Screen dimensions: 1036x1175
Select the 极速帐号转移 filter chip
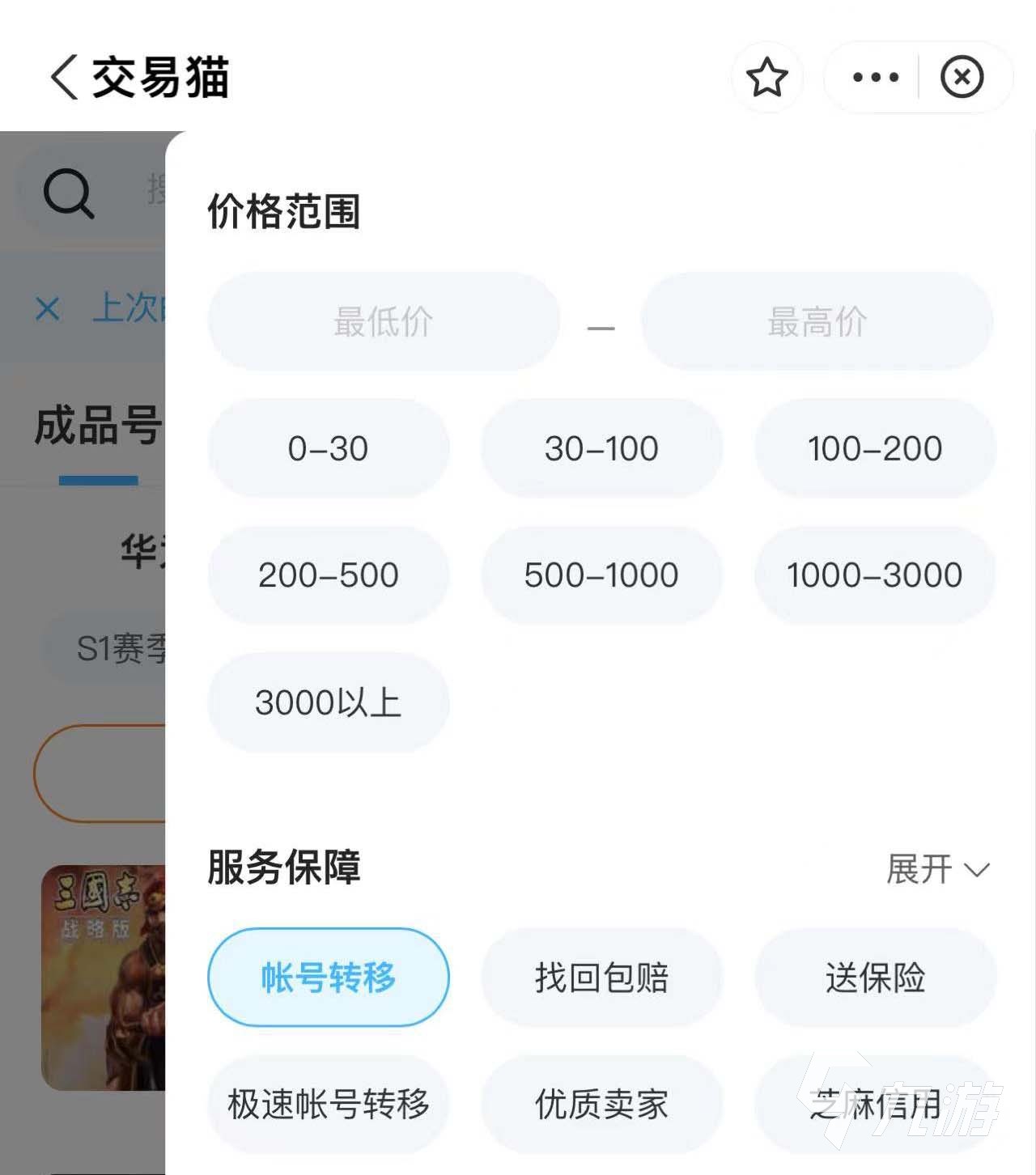[x=329, y=1105]
